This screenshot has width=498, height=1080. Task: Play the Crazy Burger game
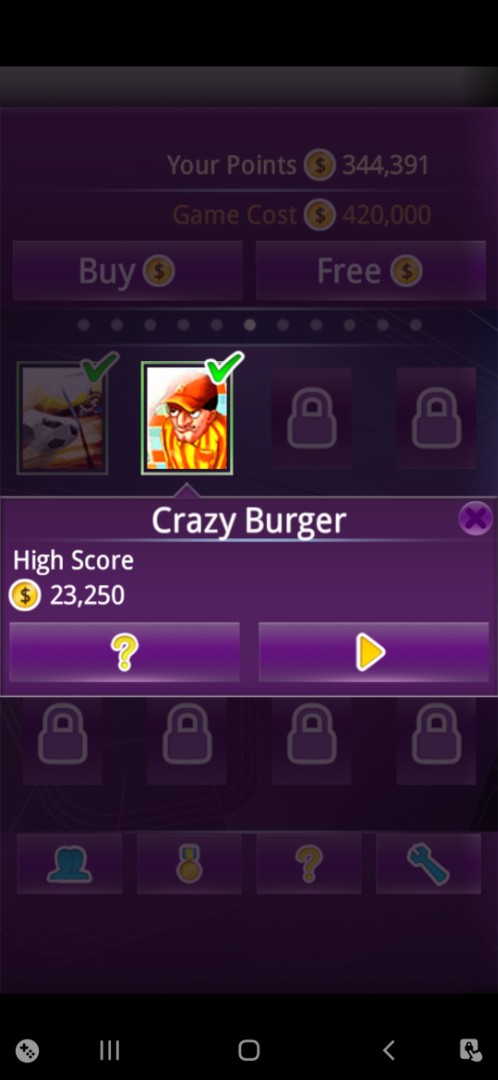[x=373, y=652]
